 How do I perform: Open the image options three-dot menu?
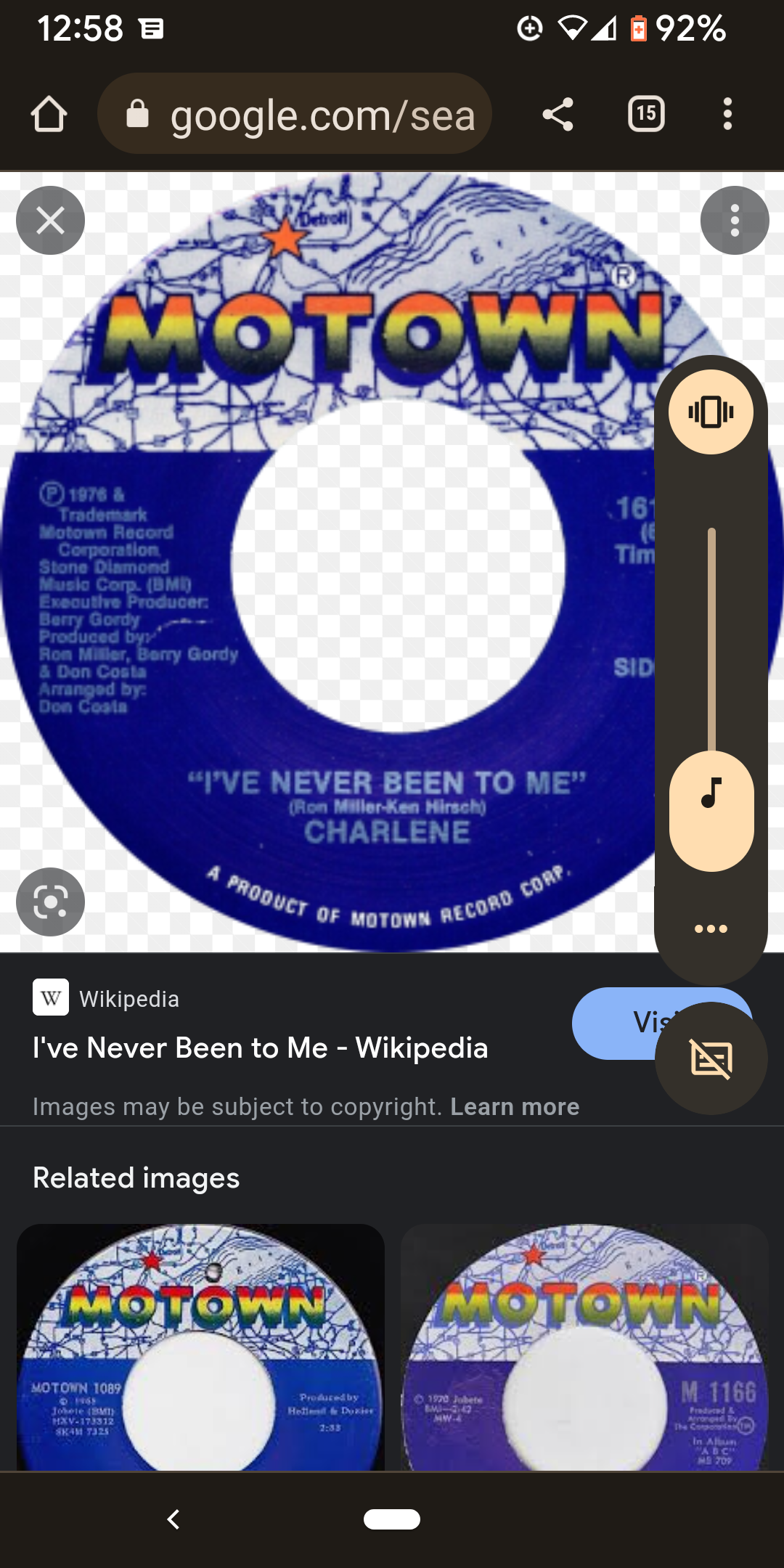[735, 220]
